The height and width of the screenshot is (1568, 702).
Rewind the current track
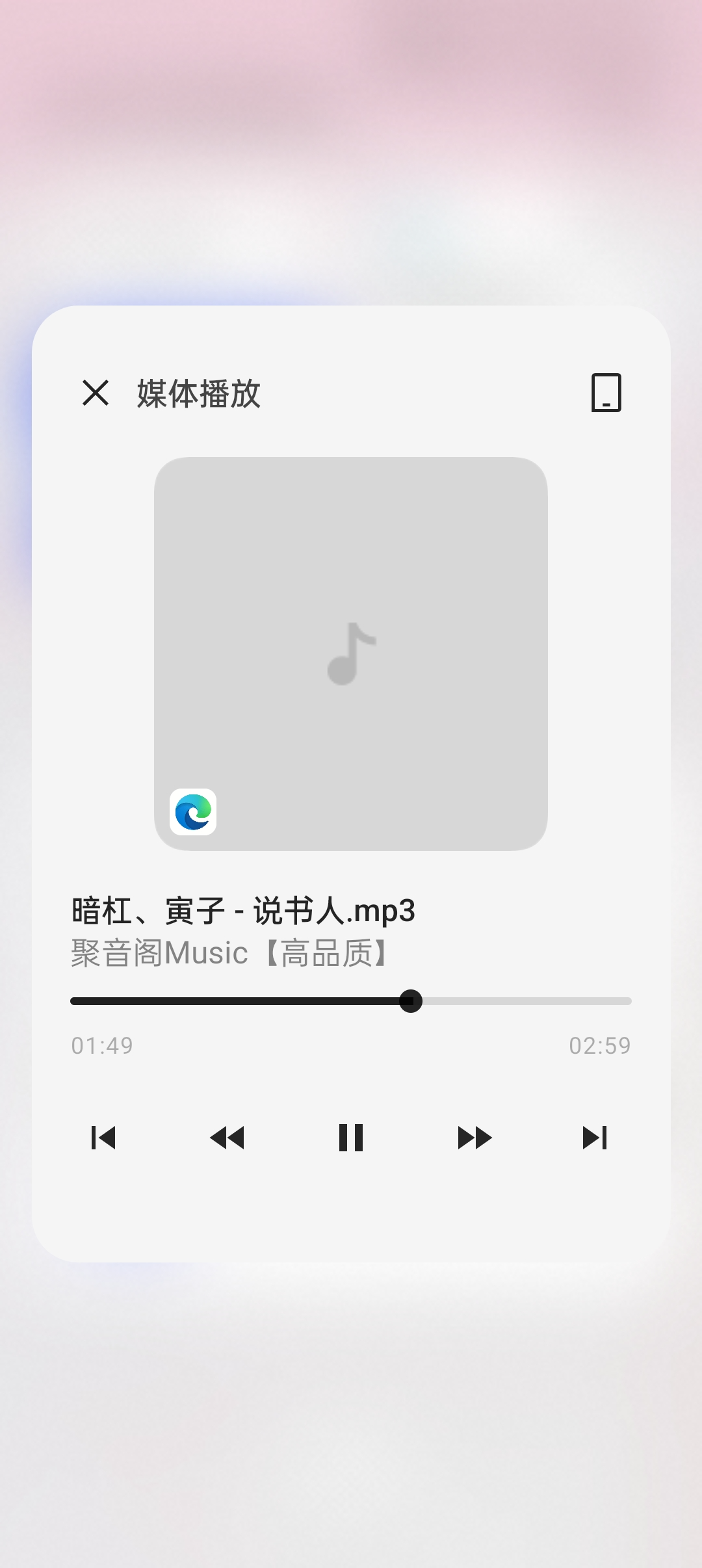[x=227, y=1138]
